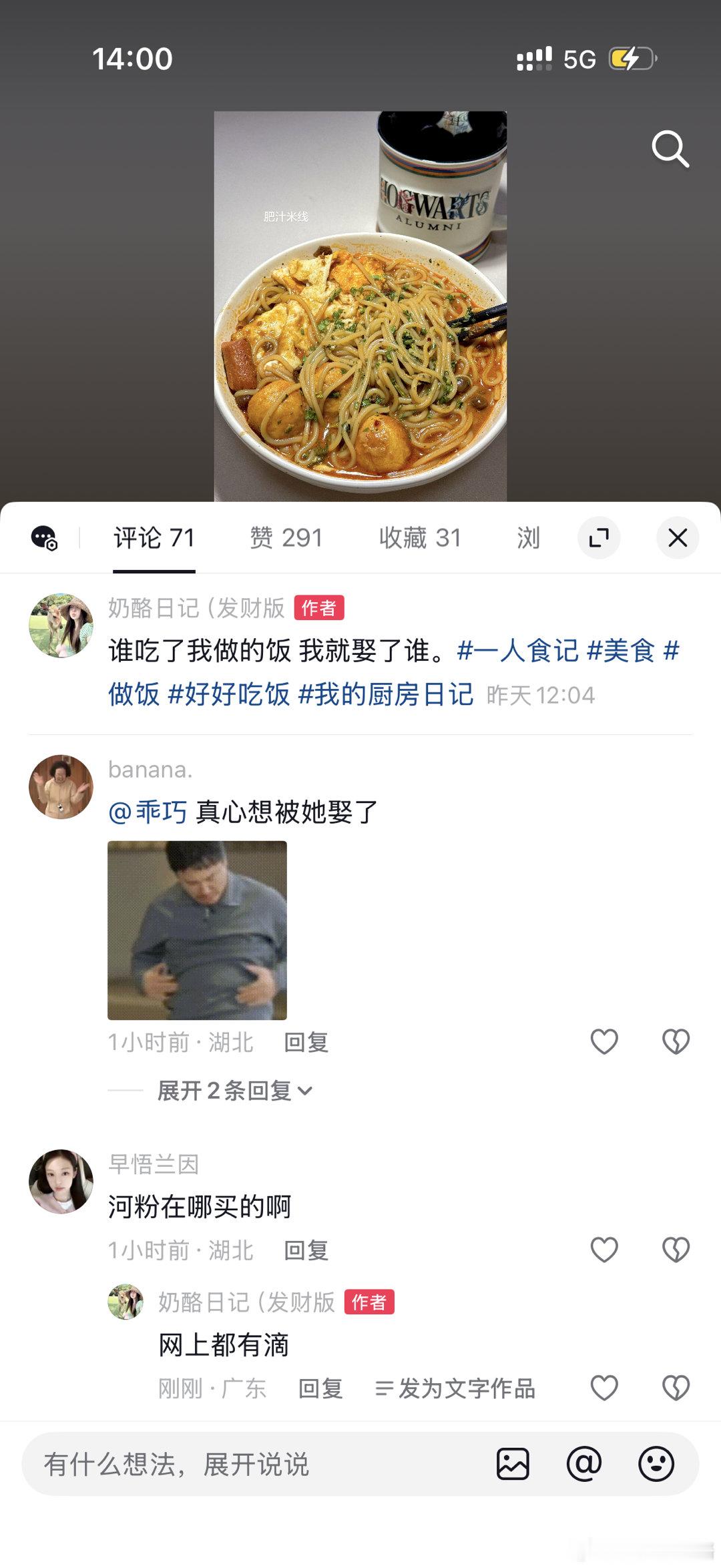The image size is (721, 1568).
Task: Click the expand-to-fullscreen icon next to tabs
Action: [599, 536]
